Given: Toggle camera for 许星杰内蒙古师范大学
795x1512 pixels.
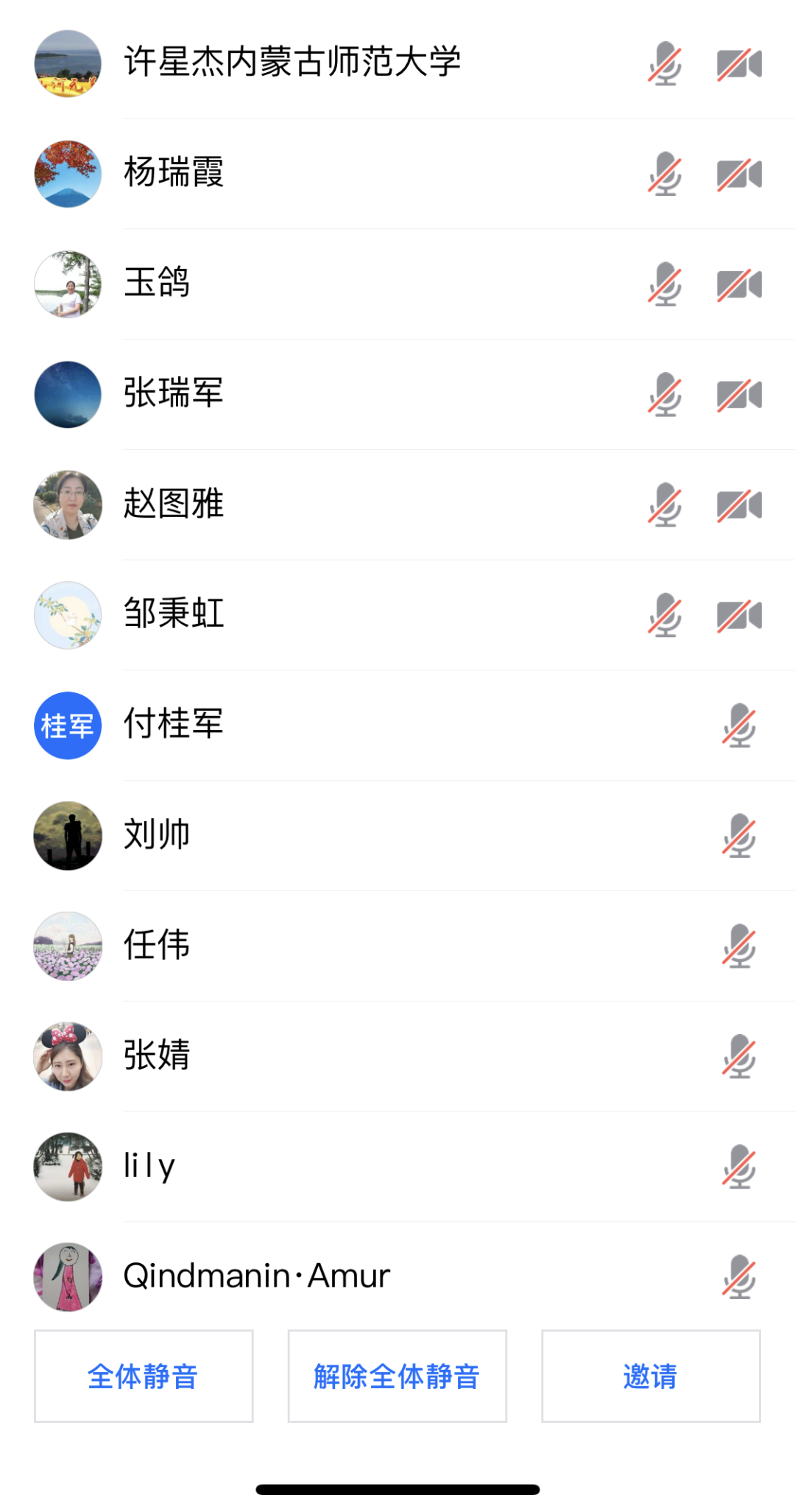Looking at the screenshot, I should 739,63.
